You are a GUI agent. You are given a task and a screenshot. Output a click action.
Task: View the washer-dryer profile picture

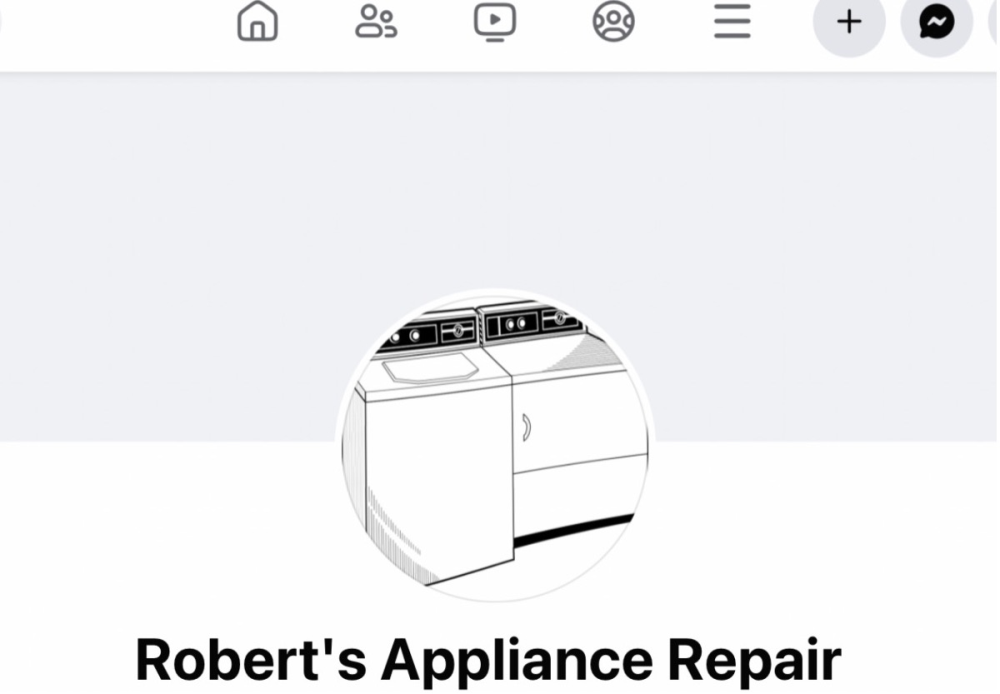496,446
